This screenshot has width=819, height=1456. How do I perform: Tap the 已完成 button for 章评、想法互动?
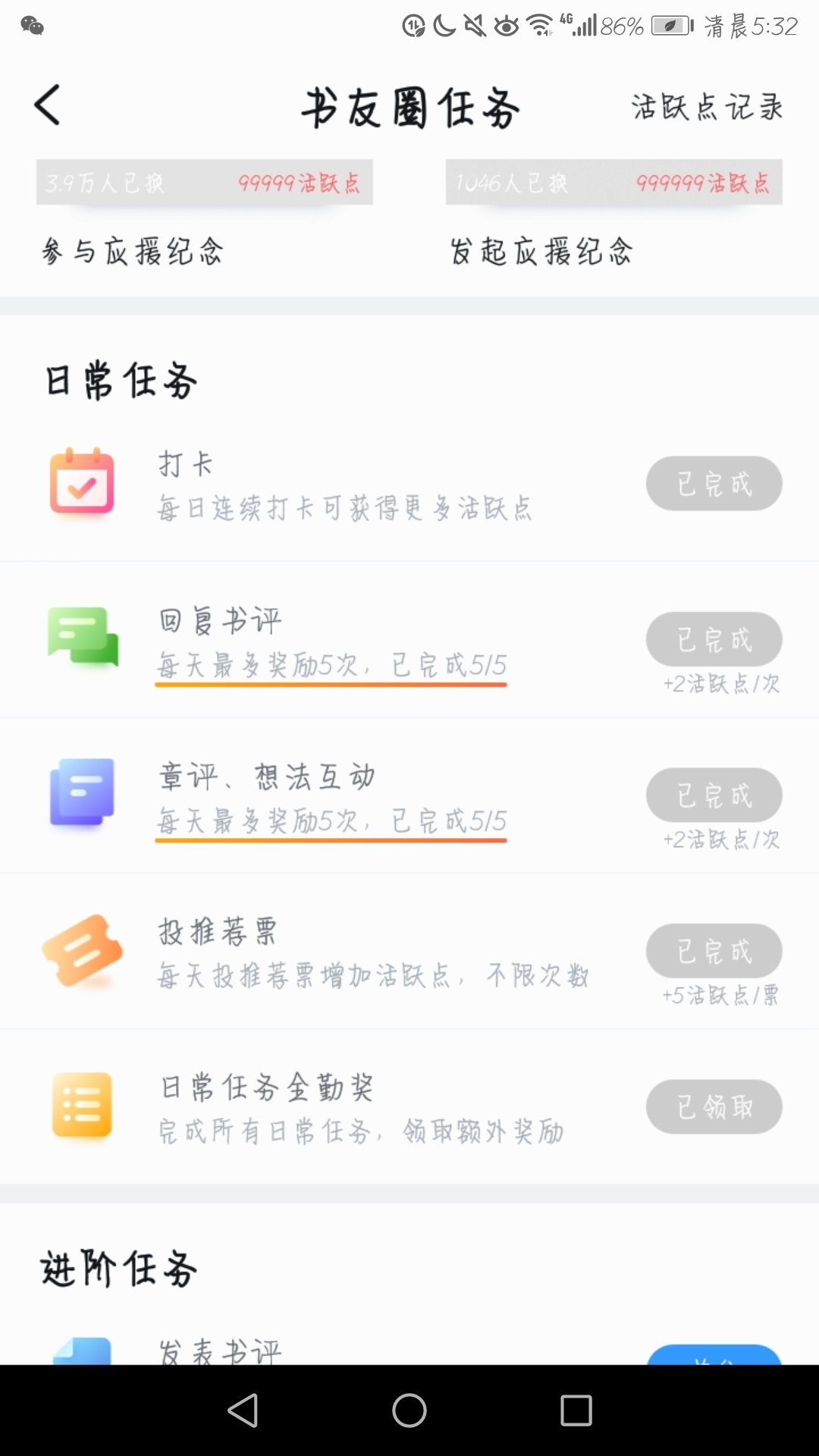[x=714, y=795]
